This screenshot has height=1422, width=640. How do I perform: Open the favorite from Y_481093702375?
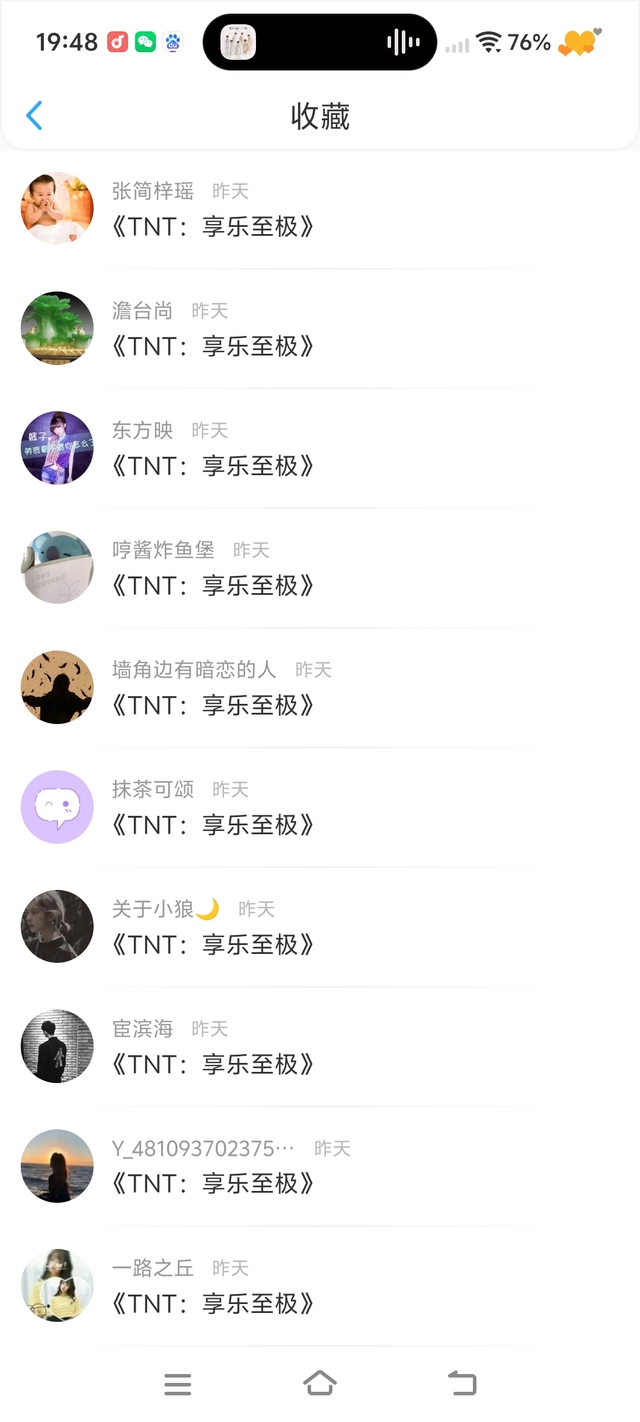click(x=320, y=1166)
